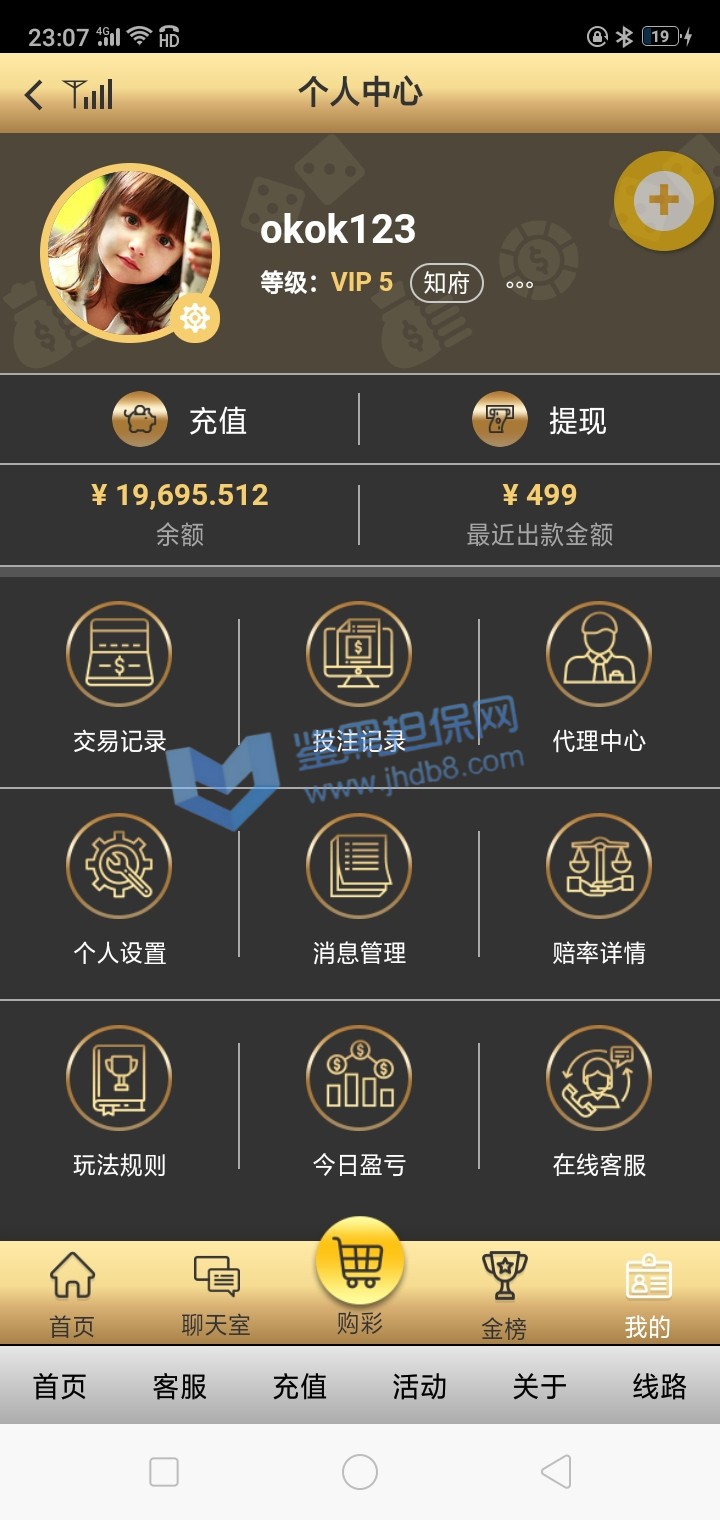The height and width of the screenshot is (1520, 720).
Task: Tap the yellow plus floating button
Action: pyautogui.click(x=663, y=201)
